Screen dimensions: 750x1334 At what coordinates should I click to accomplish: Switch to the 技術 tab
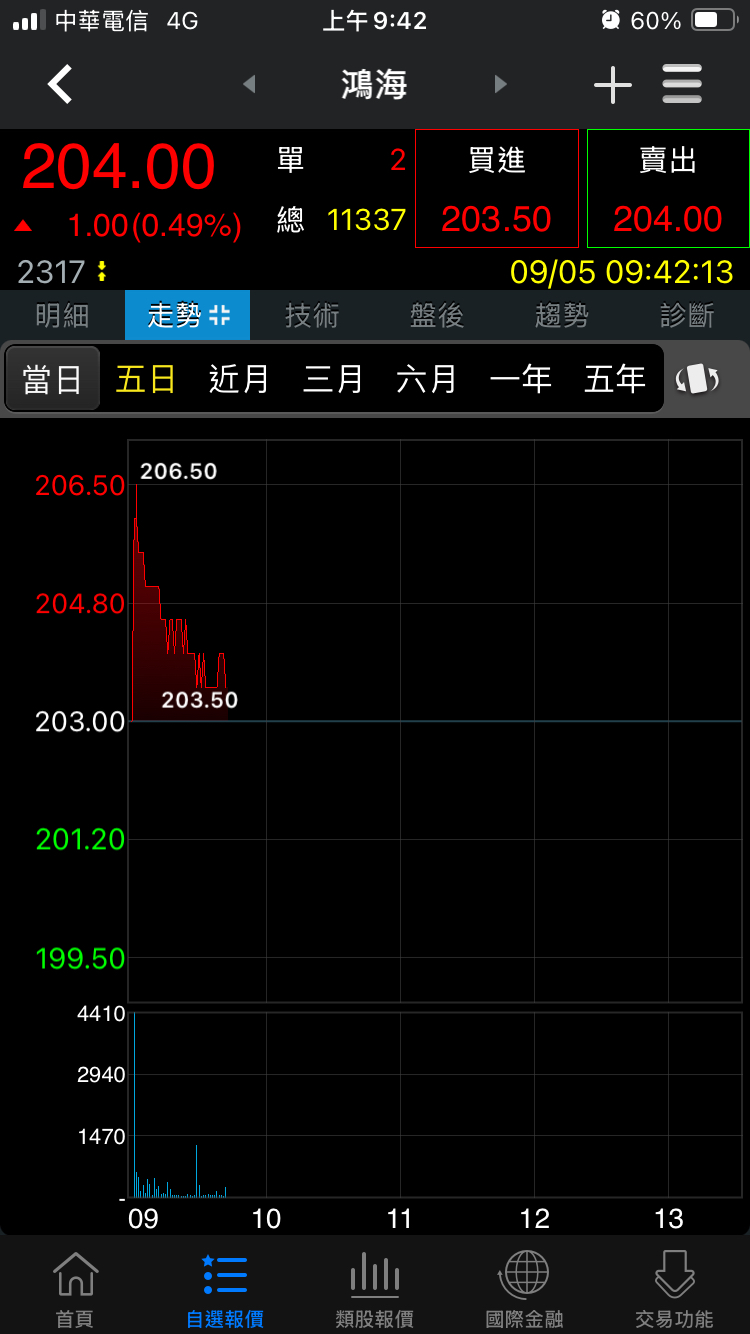click(312, 316)
